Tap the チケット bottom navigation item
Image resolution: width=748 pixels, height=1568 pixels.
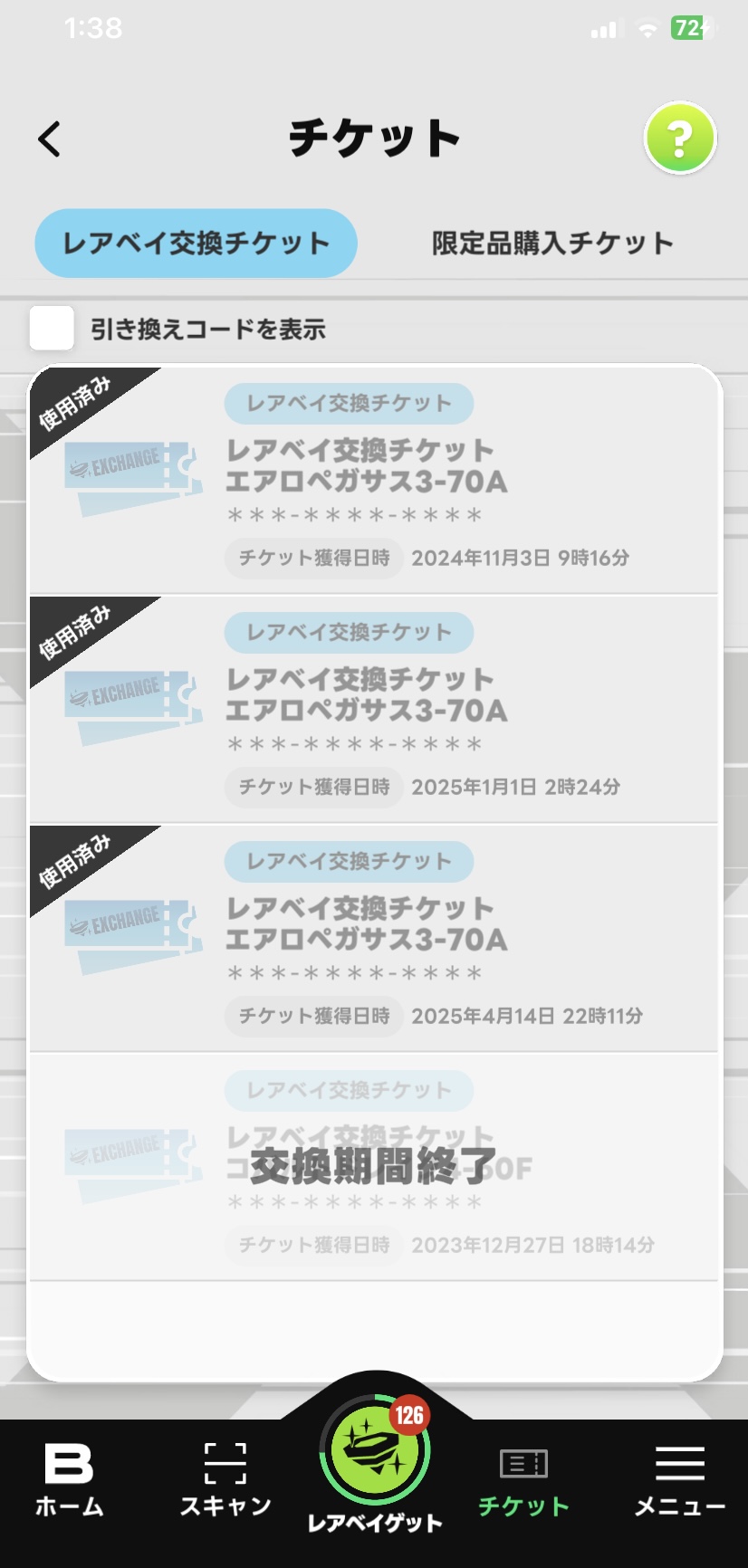coord(523,1483)
